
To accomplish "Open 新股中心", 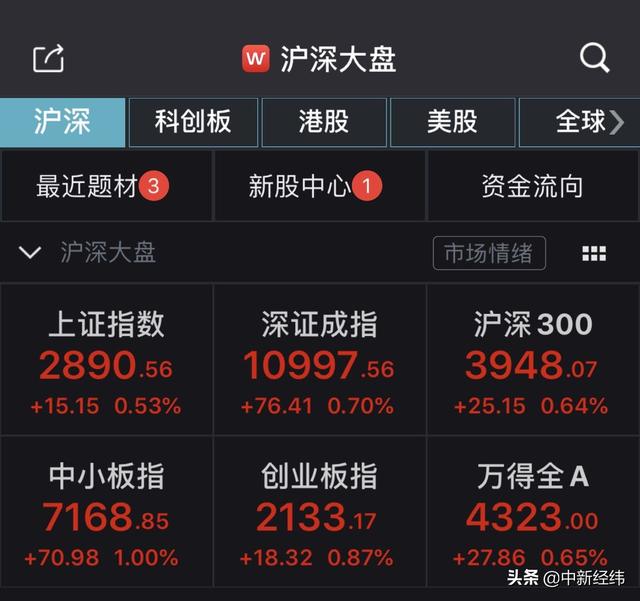I will (x=318, y=186).
